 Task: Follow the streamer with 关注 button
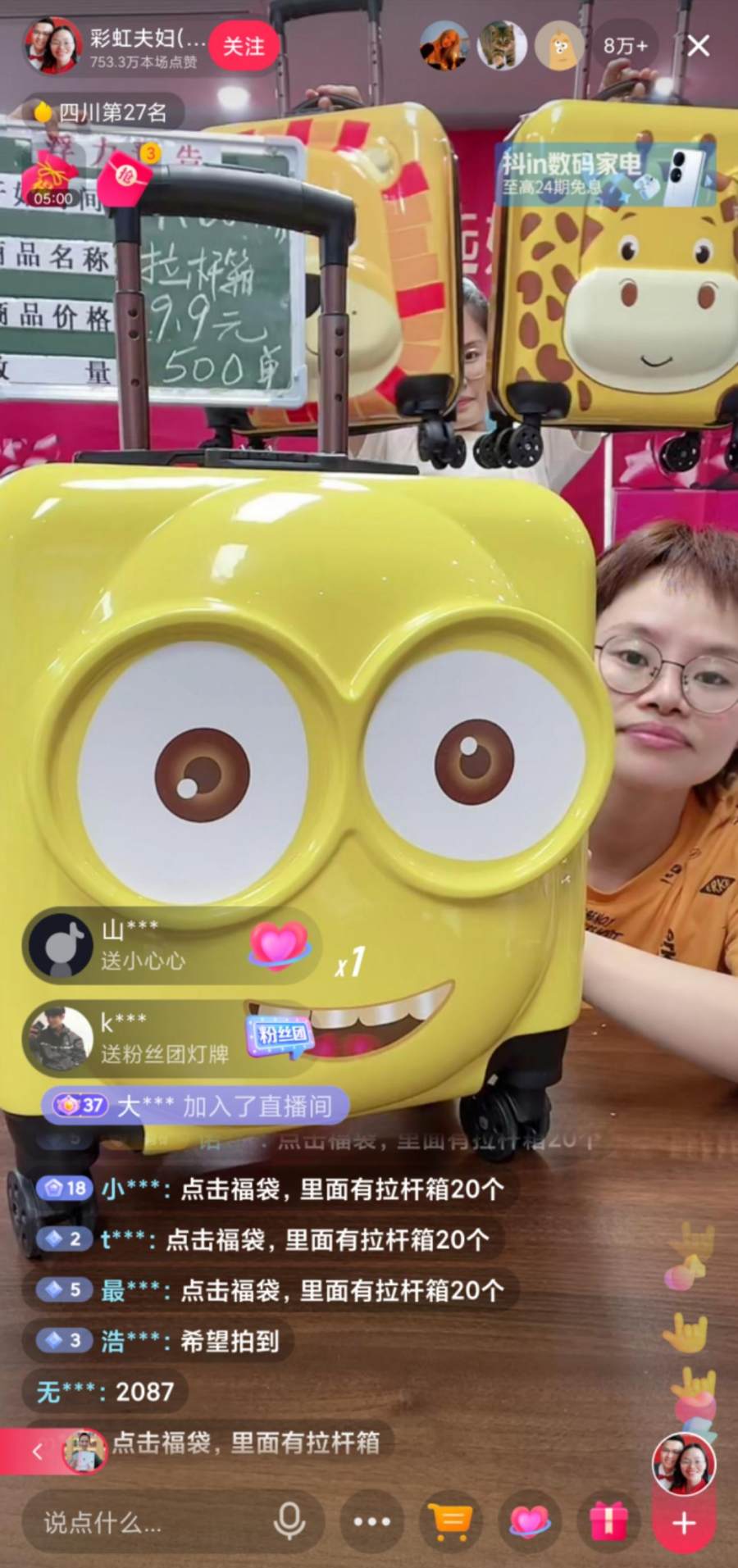pyautogui.click(x=244, y=47)
